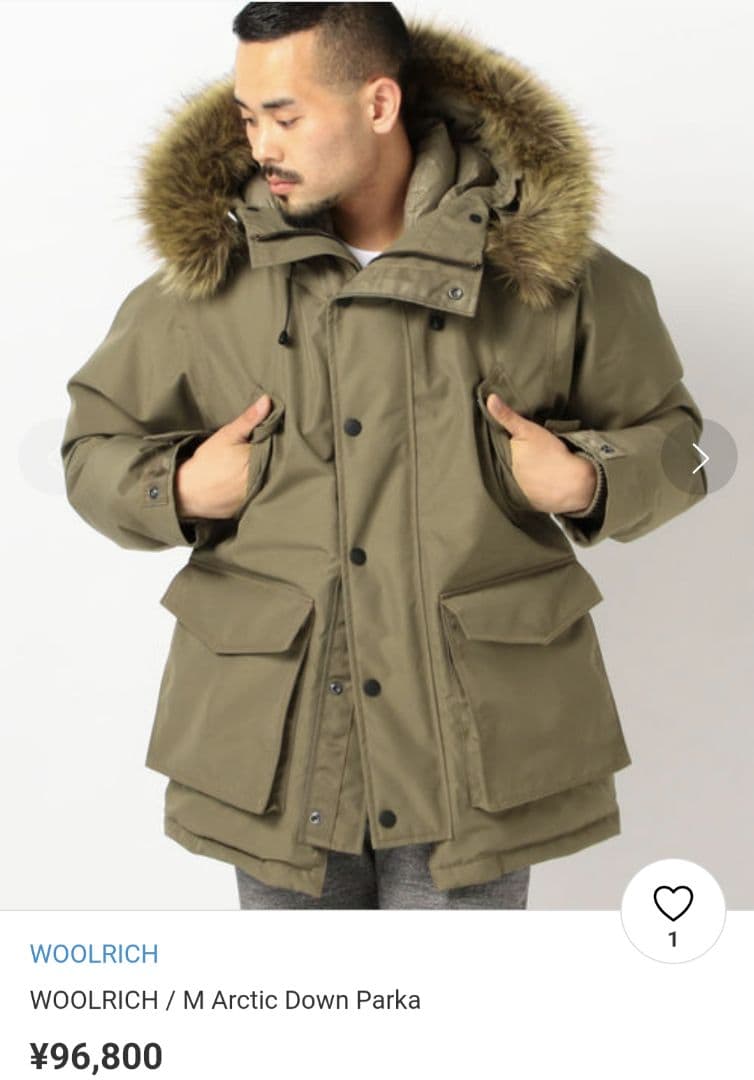Show the next product image
This screenshot has width=754, height=1080.
[699, 458]
